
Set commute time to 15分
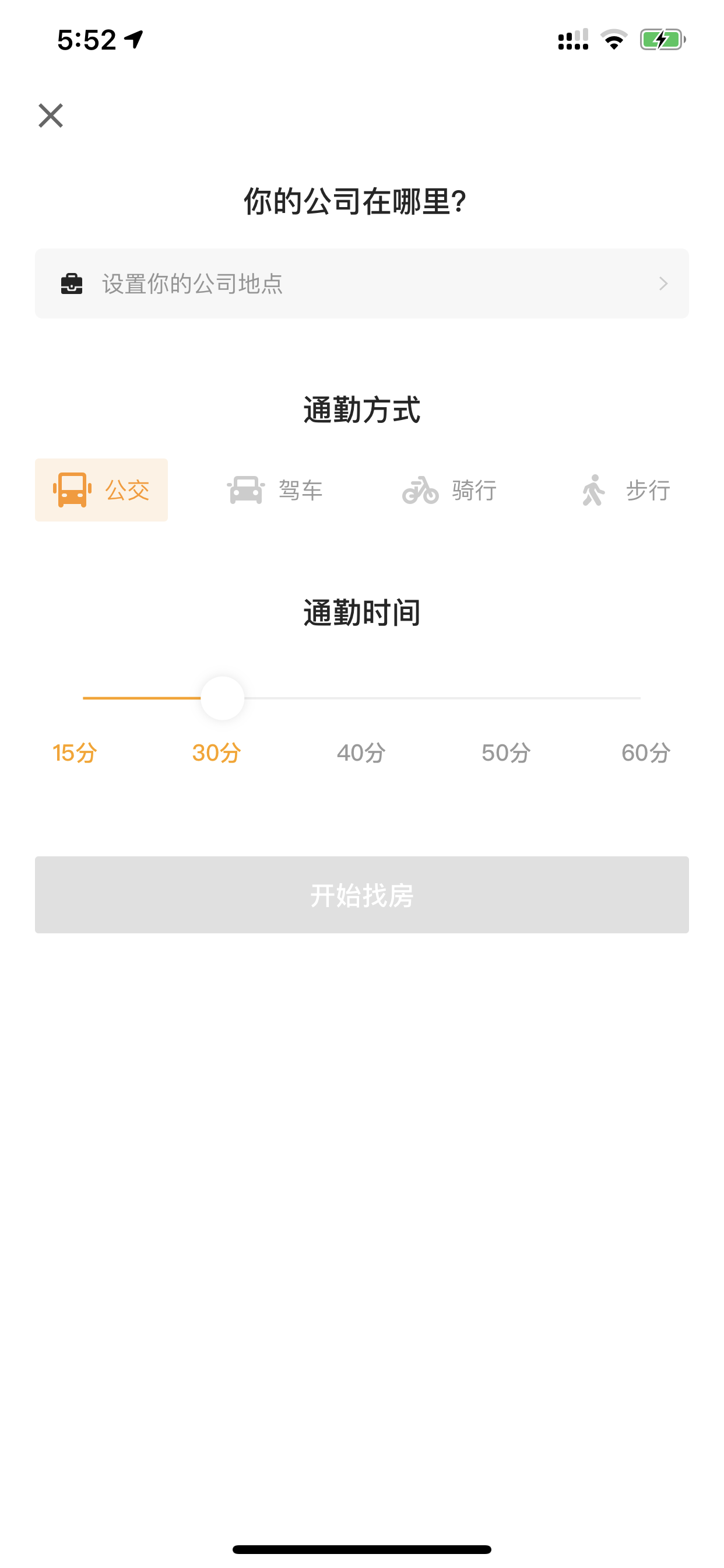click(75, 753)
